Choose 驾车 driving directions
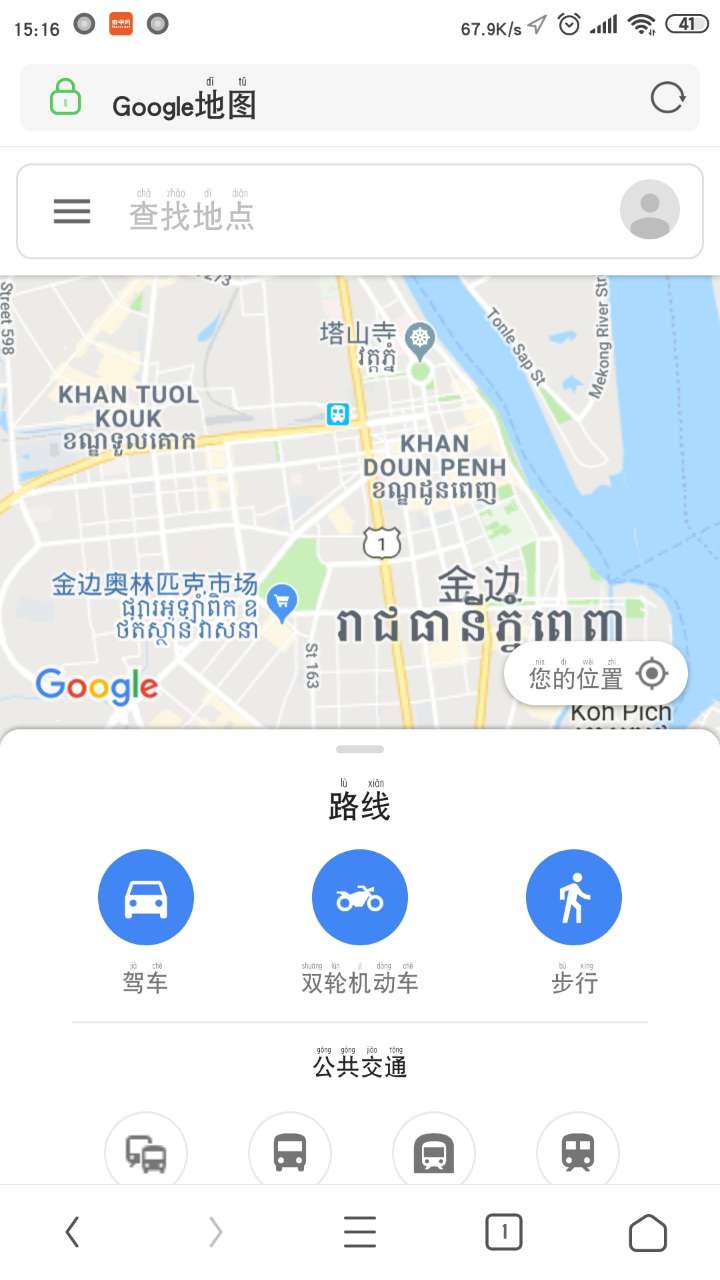This screenshot has width=720, height=1280. tap(146, 898)
